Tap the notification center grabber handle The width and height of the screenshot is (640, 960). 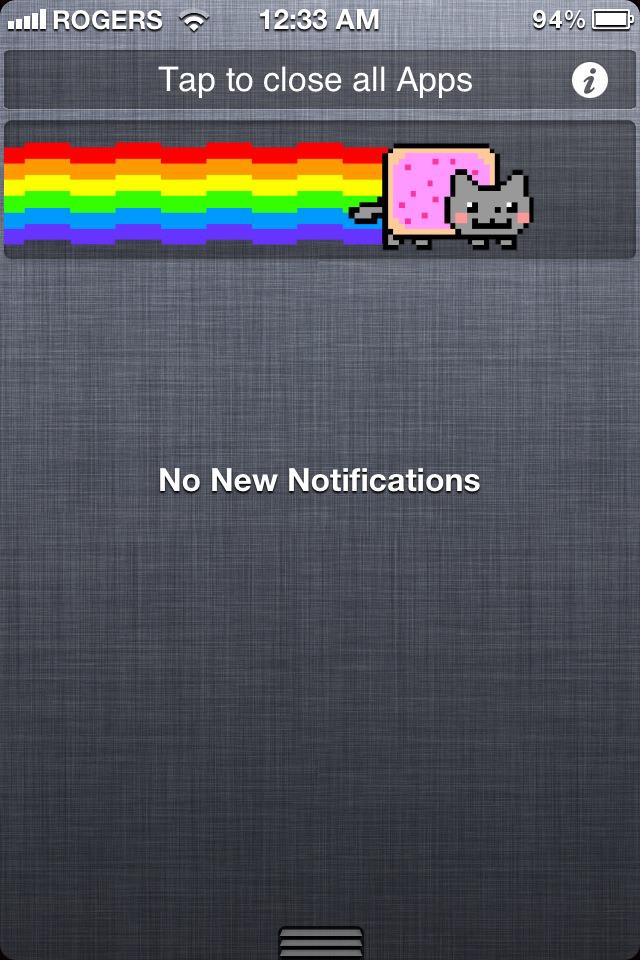(x=320, y=942)
